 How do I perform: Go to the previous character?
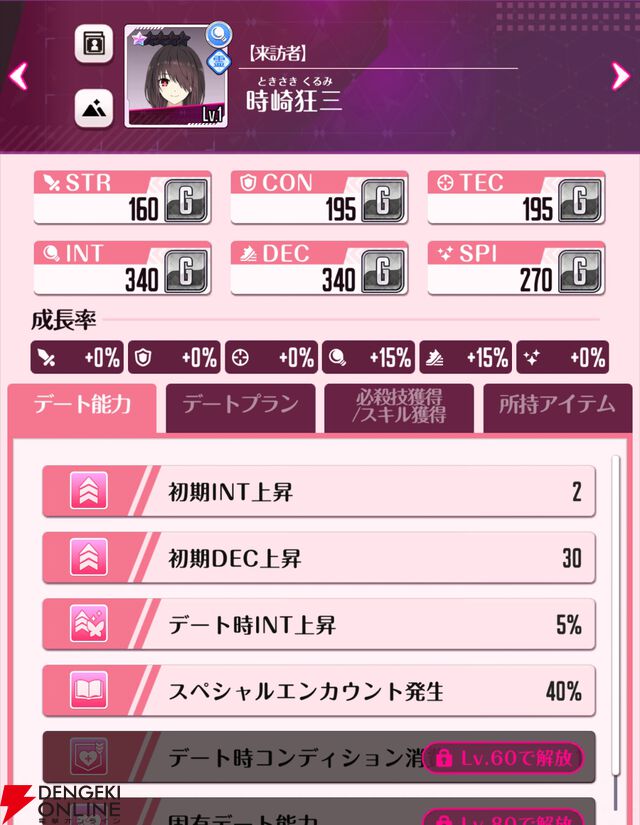(x=17, y=75)
